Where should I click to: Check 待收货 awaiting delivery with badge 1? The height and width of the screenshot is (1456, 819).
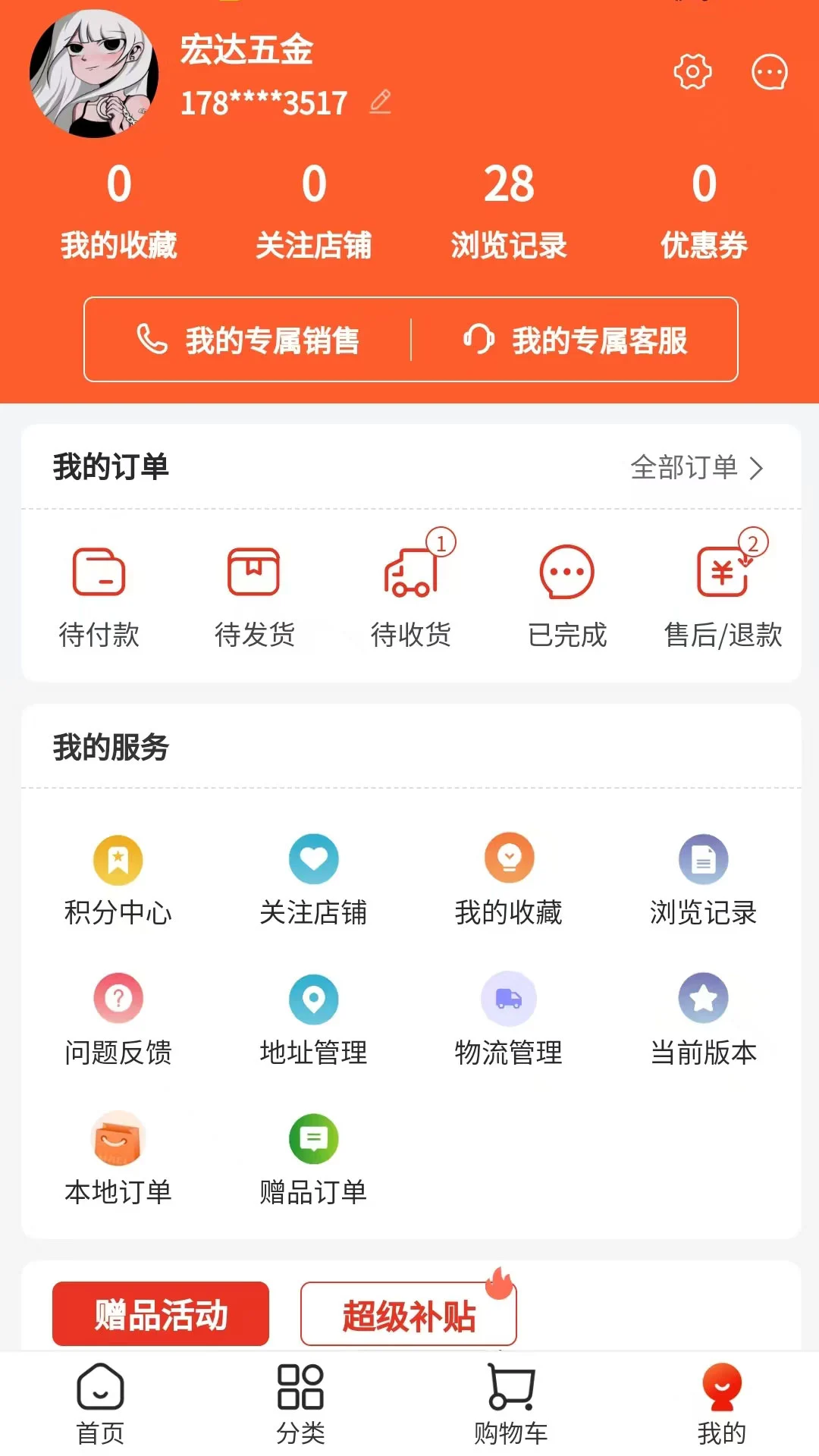click(410, 594)
